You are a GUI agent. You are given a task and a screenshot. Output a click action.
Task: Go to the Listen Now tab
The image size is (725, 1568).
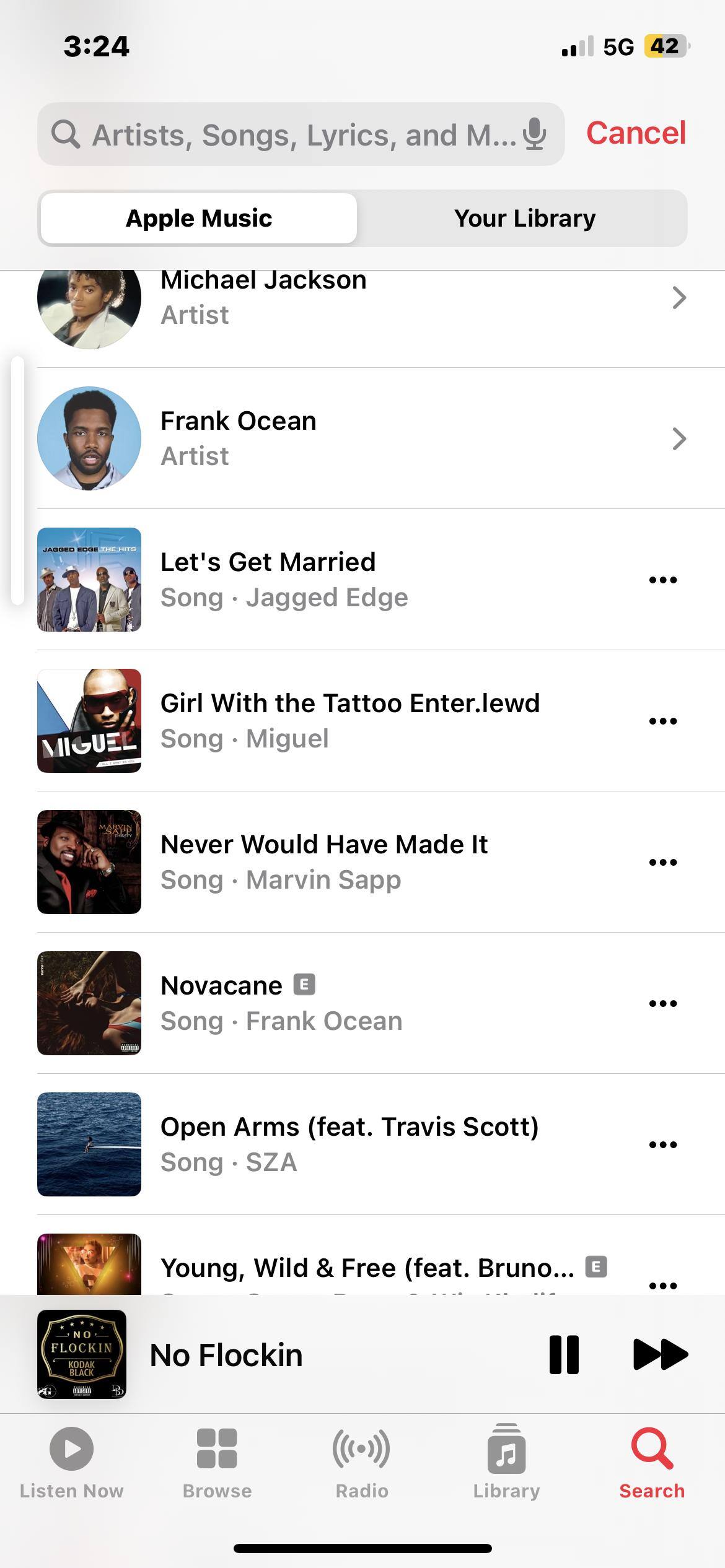(71, 1461)
